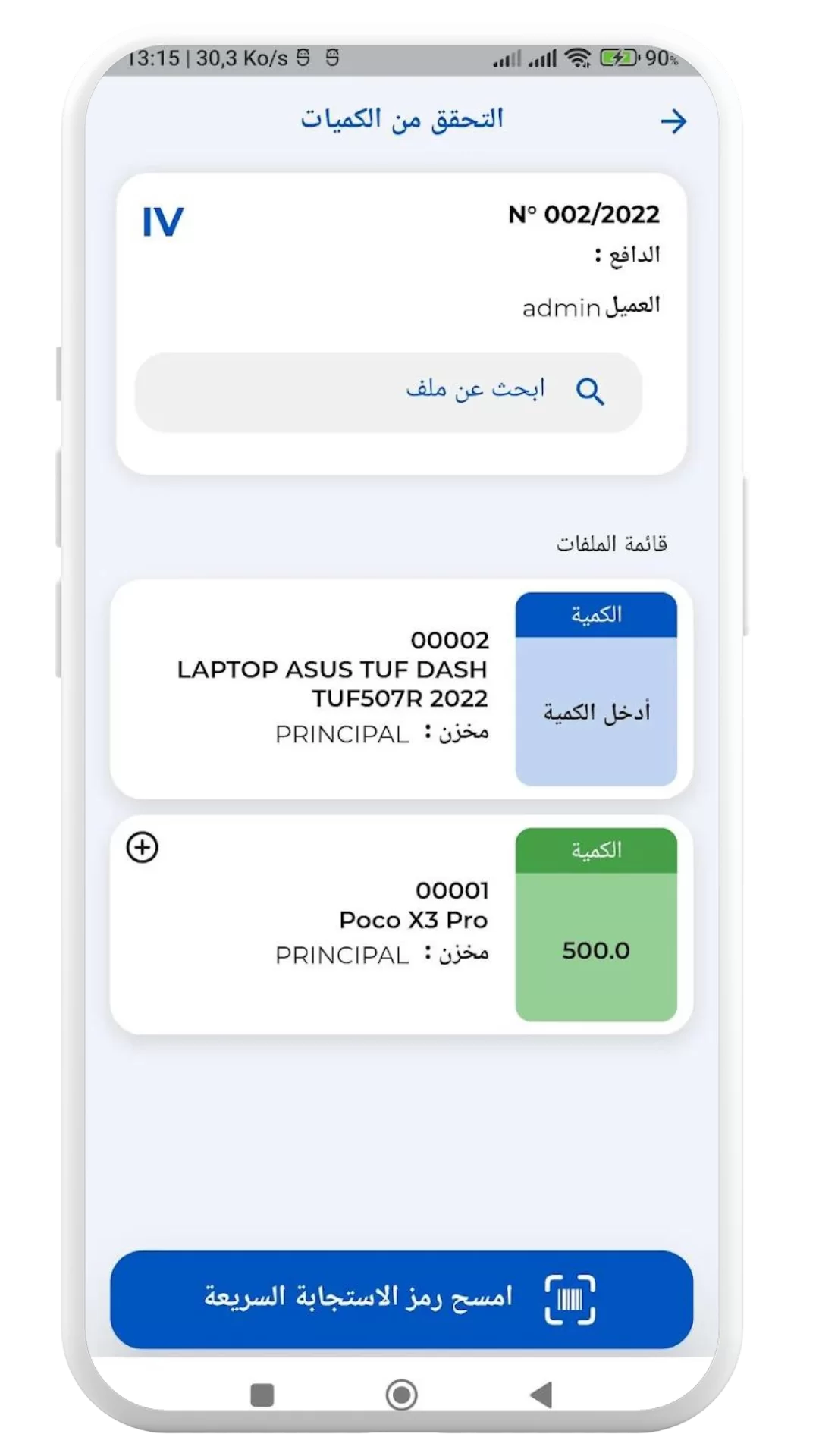Go to the home screen via circle button
819x1456 pixels.
coord(401,1394)
